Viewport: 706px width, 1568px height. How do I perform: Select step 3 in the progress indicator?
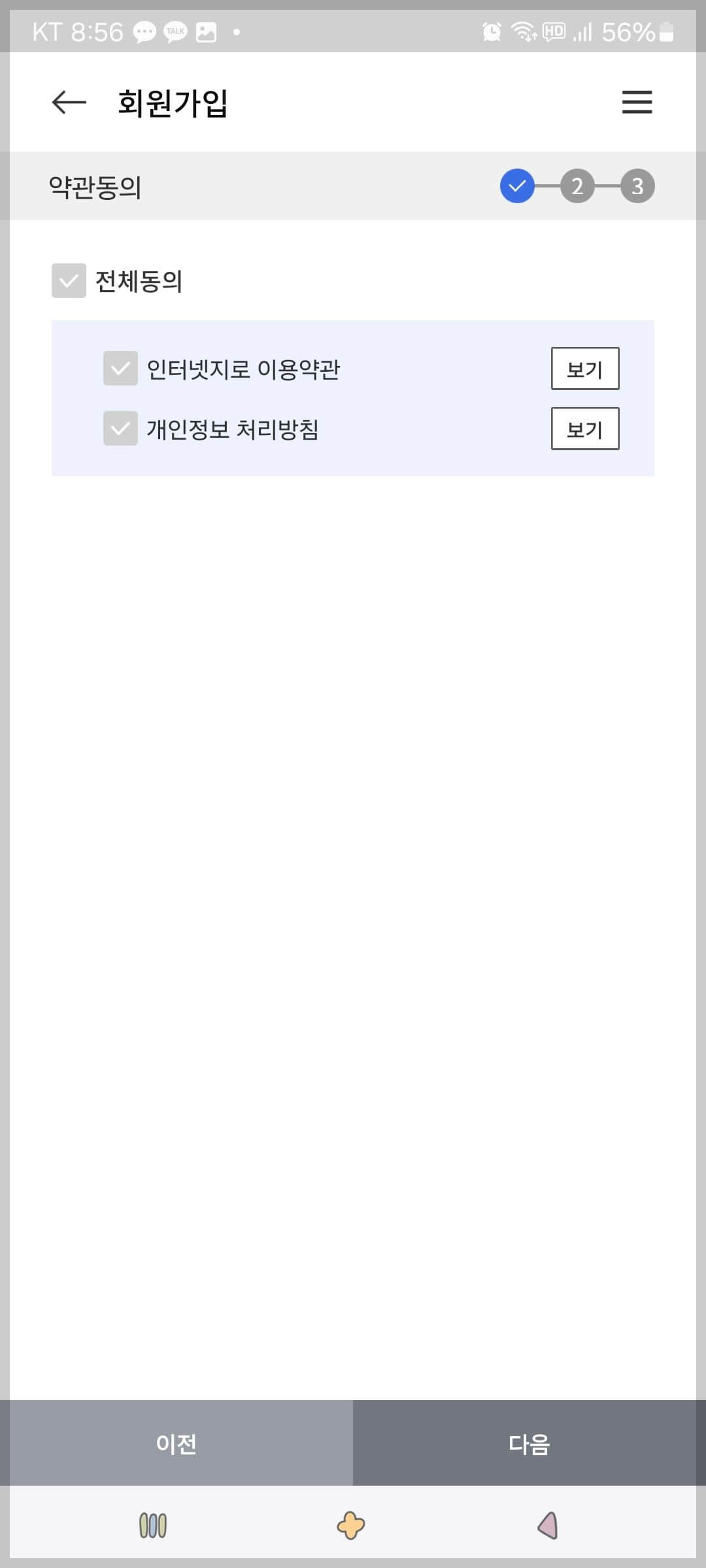[x=638, y=186]
